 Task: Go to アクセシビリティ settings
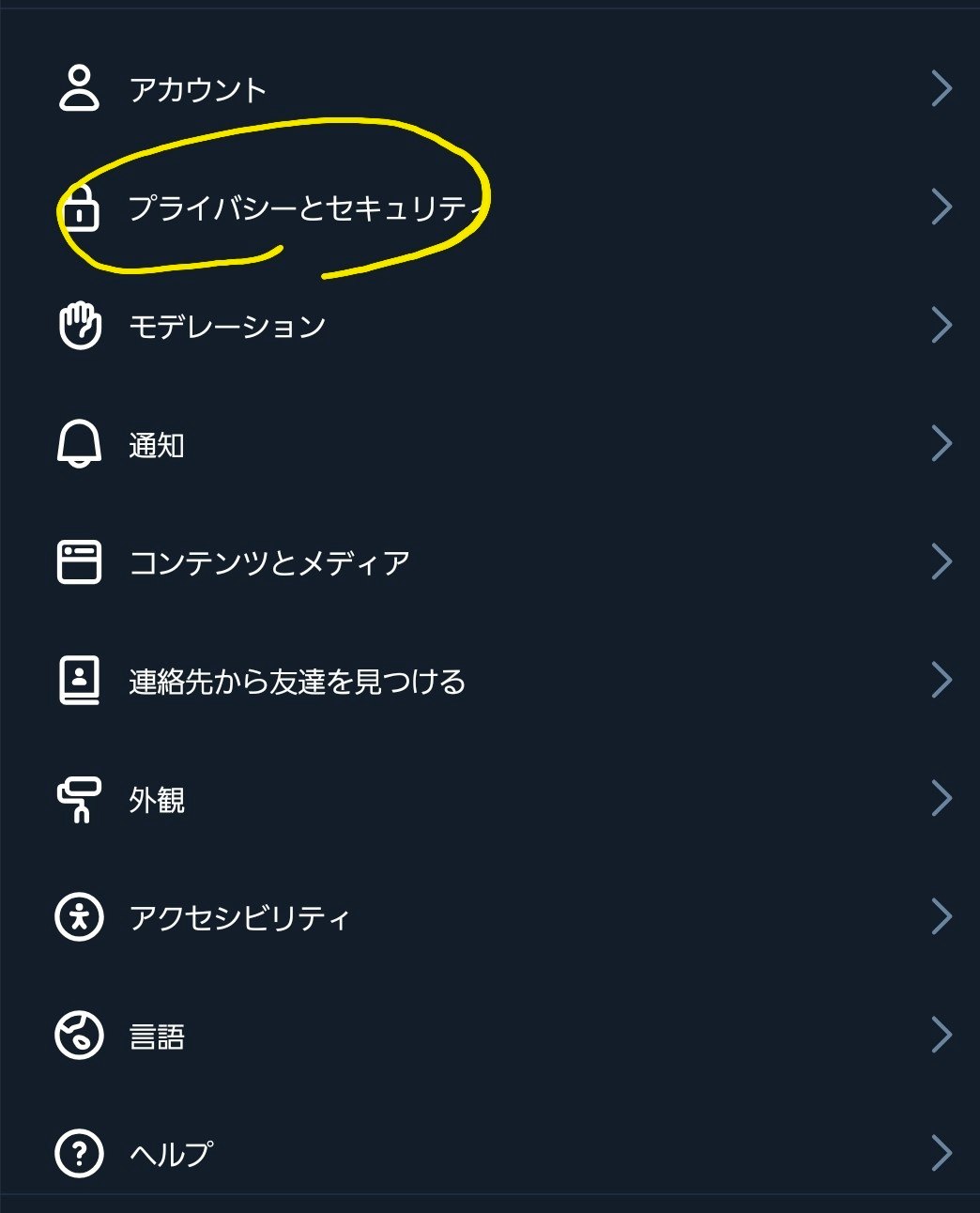239,917
